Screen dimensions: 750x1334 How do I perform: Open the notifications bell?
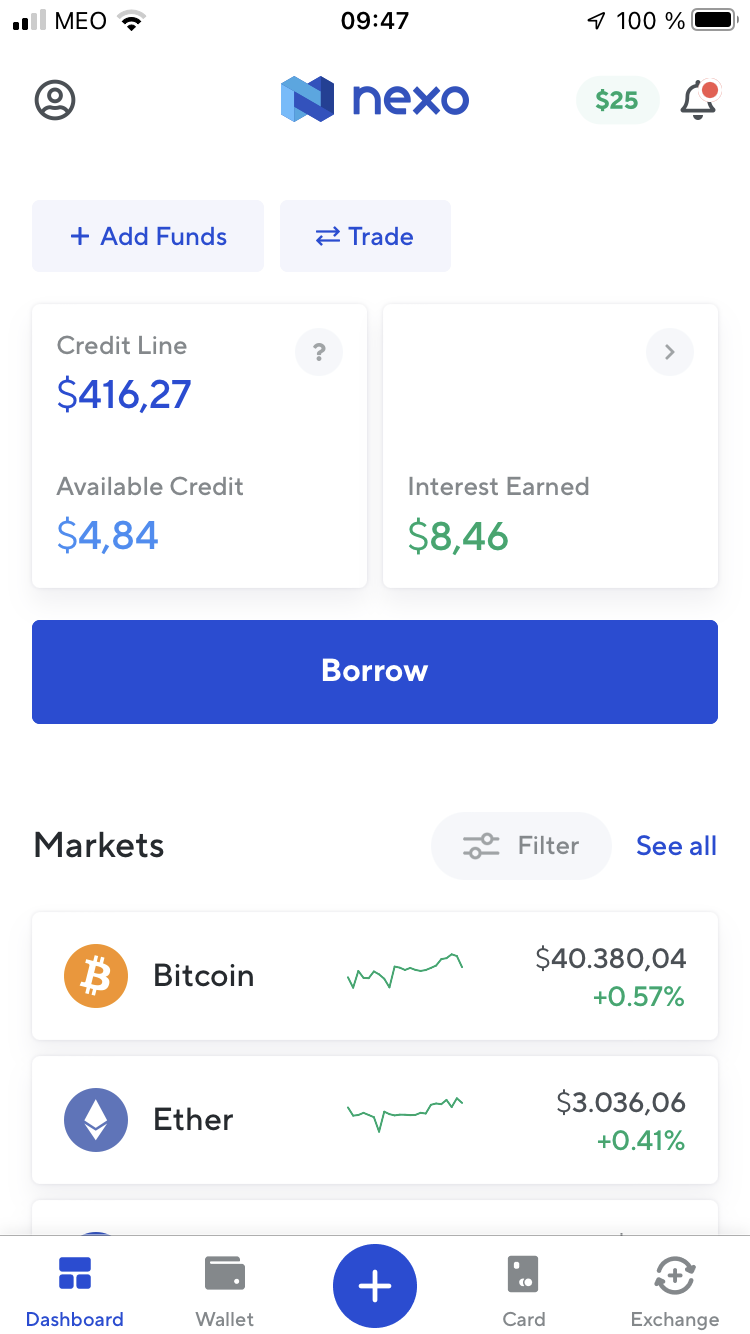point(698,100)
